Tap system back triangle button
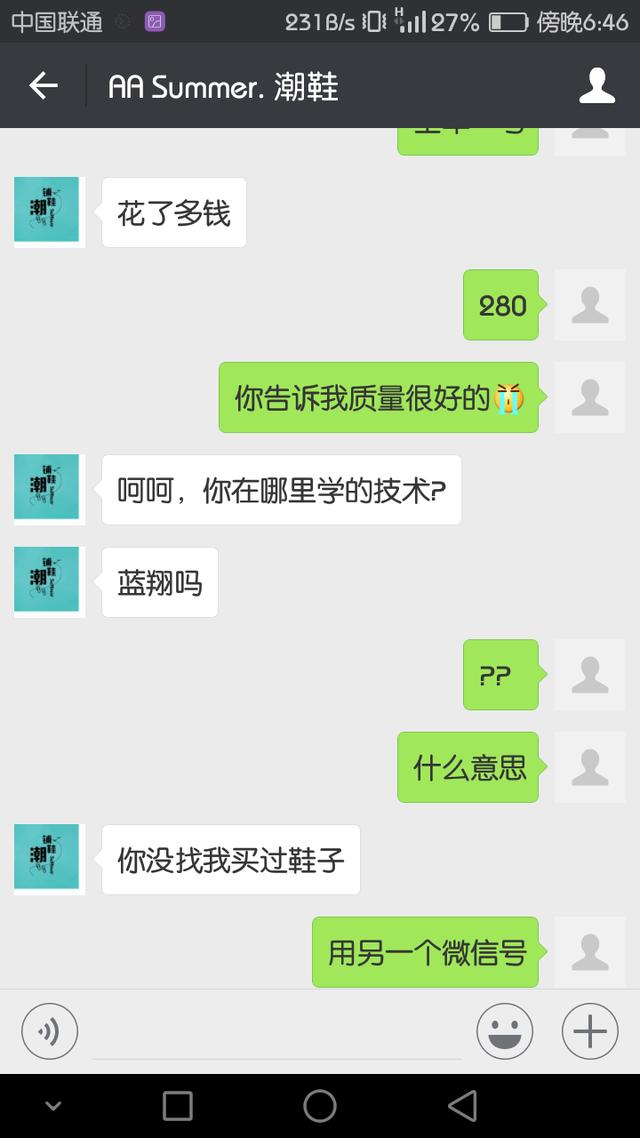The image size is (640, 1138). coord(462,1105)
